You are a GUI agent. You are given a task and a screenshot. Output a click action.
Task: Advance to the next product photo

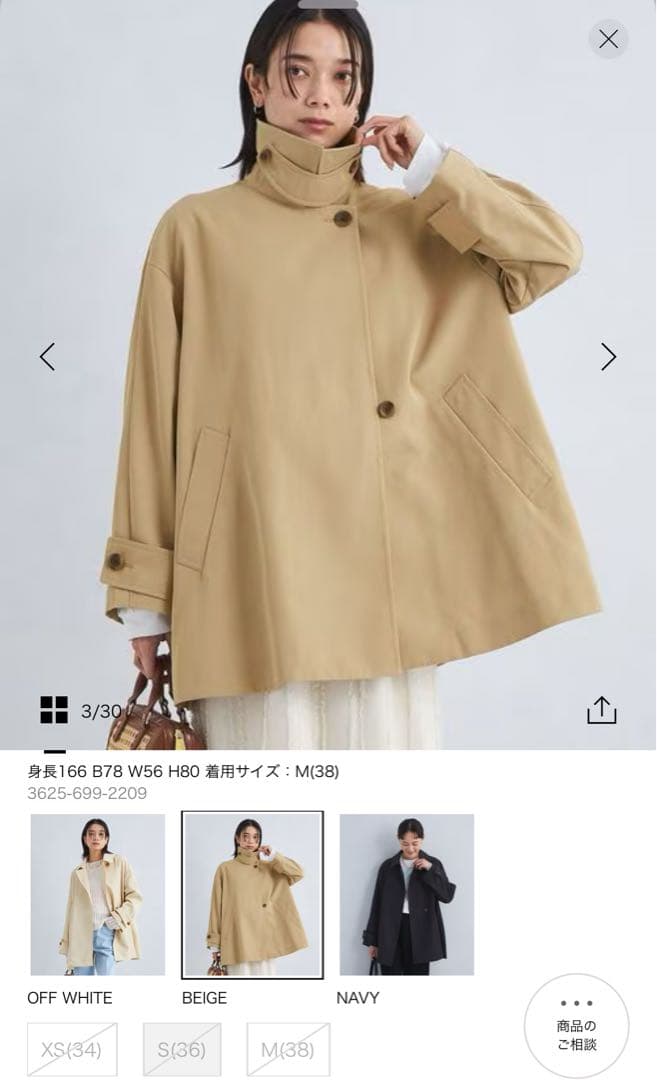(x=608, y=357)
